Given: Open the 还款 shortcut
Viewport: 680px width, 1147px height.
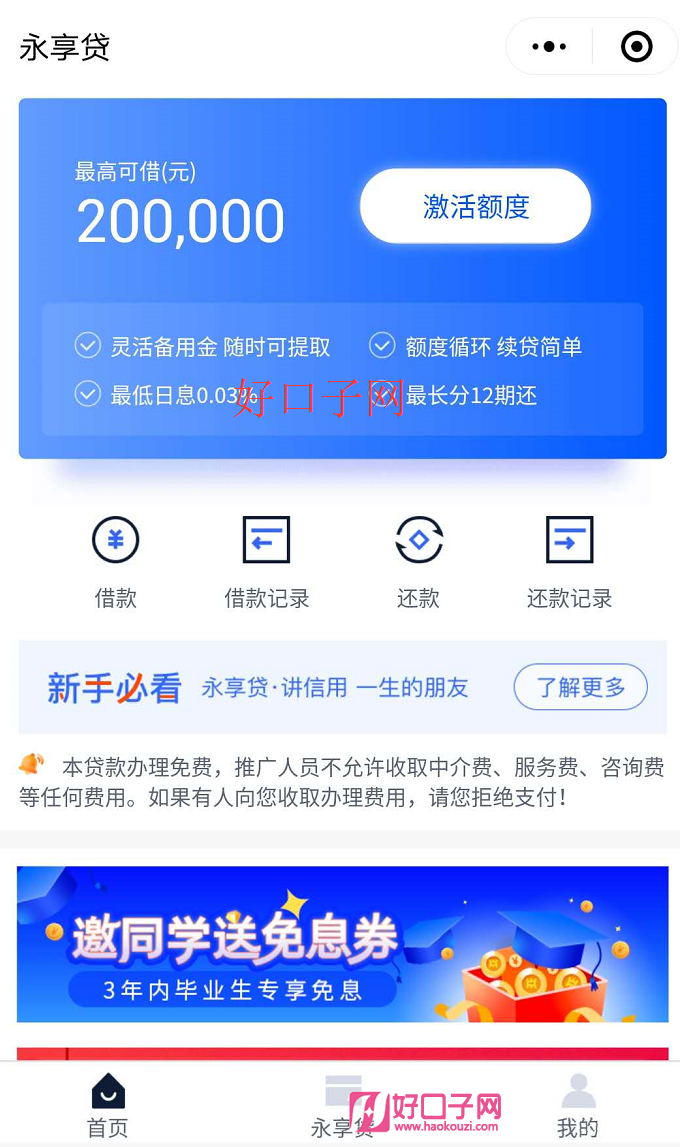Looking at the screenshot, I should (418, 561).
